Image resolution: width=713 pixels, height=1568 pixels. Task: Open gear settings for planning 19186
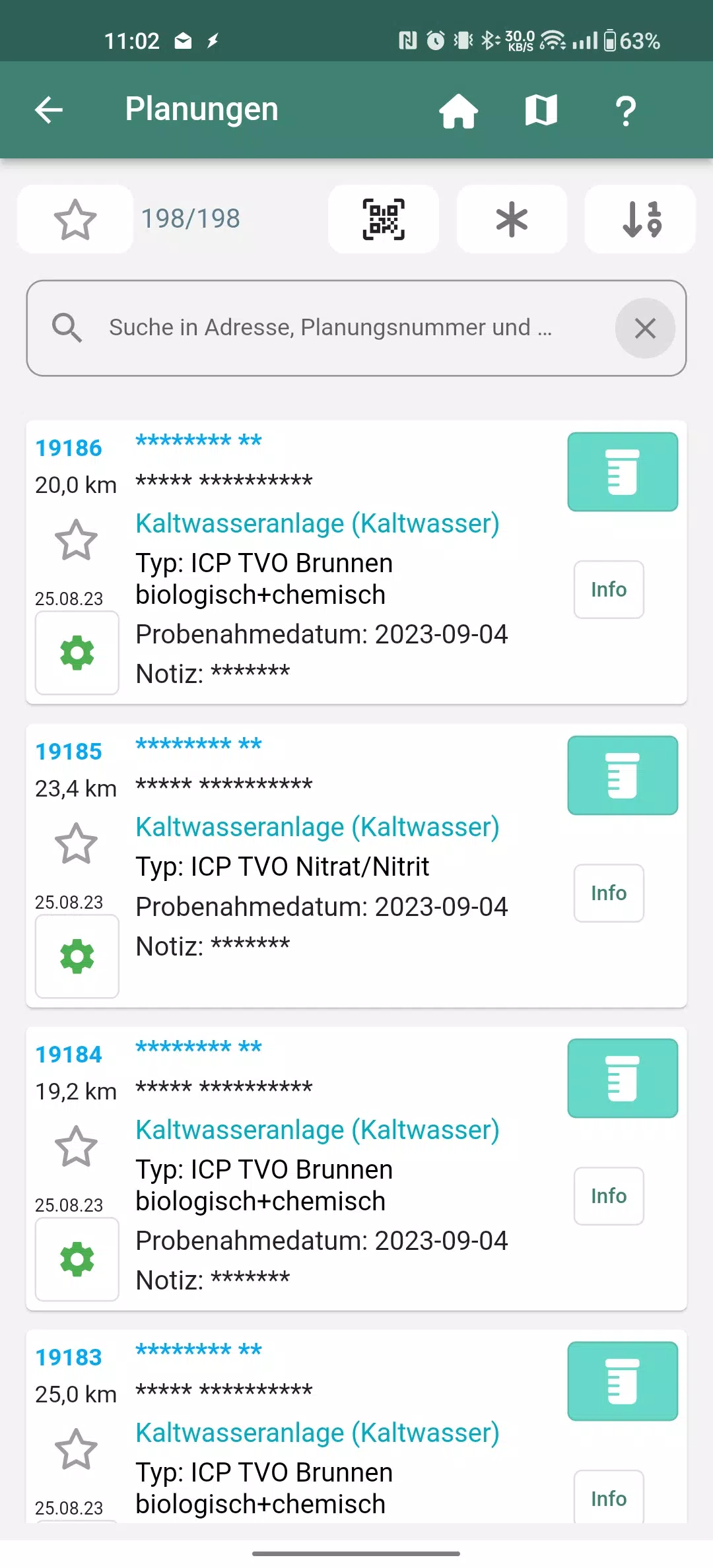click(77, 653)
